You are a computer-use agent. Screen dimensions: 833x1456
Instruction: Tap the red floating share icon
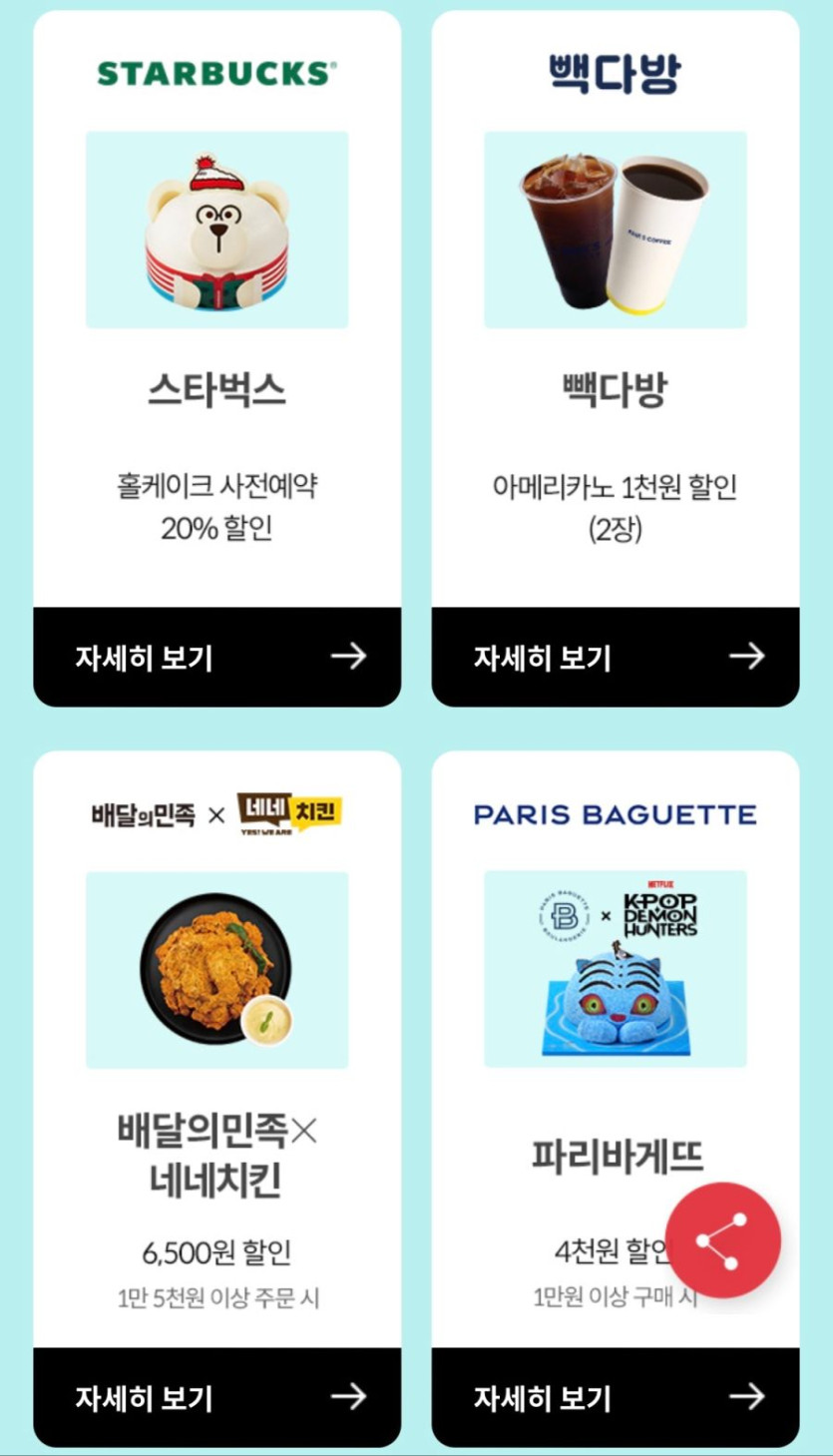725,1239
